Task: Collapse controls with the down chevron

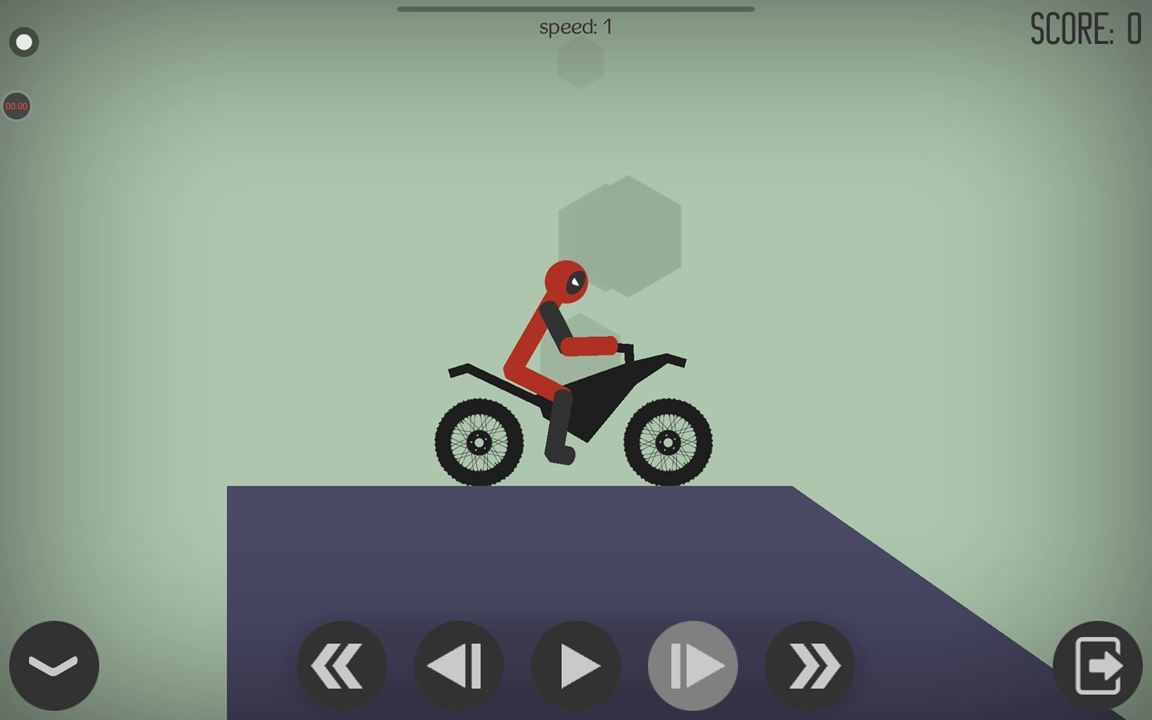Action: click(54, 666)
